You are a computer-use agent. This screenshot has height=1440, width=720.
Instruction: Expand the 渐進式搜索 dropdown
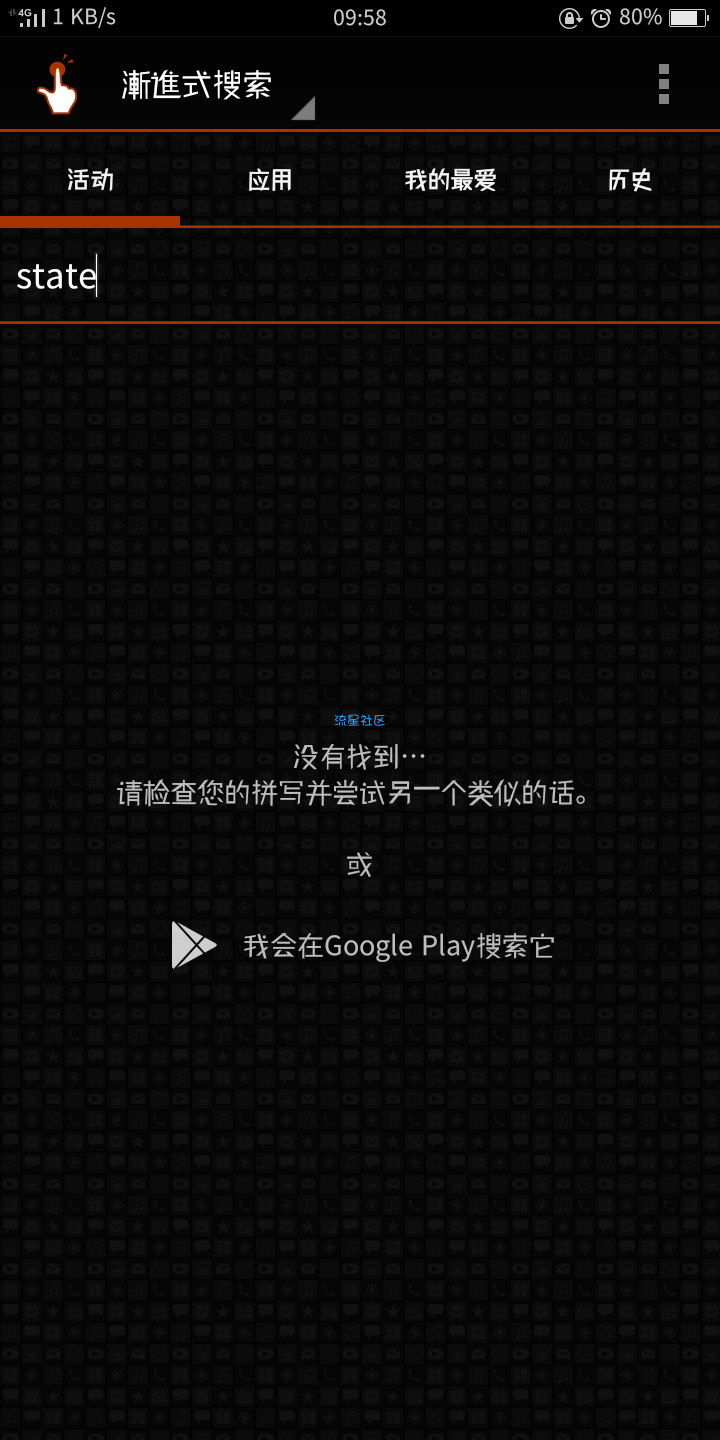point(215,86)
